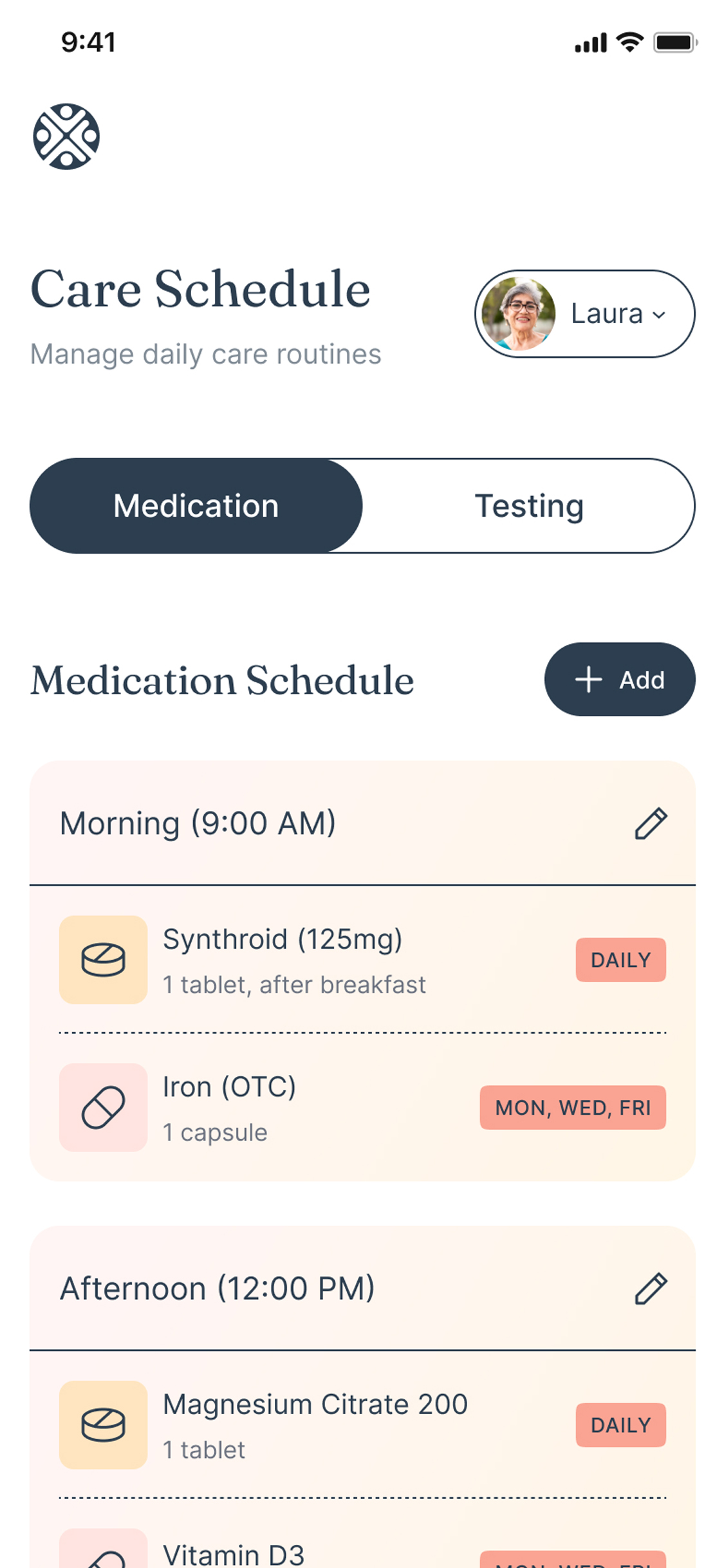Viewport: 724px width, 1568px height.
Task: Switch to the Testing tab
Action: point(529,506)
